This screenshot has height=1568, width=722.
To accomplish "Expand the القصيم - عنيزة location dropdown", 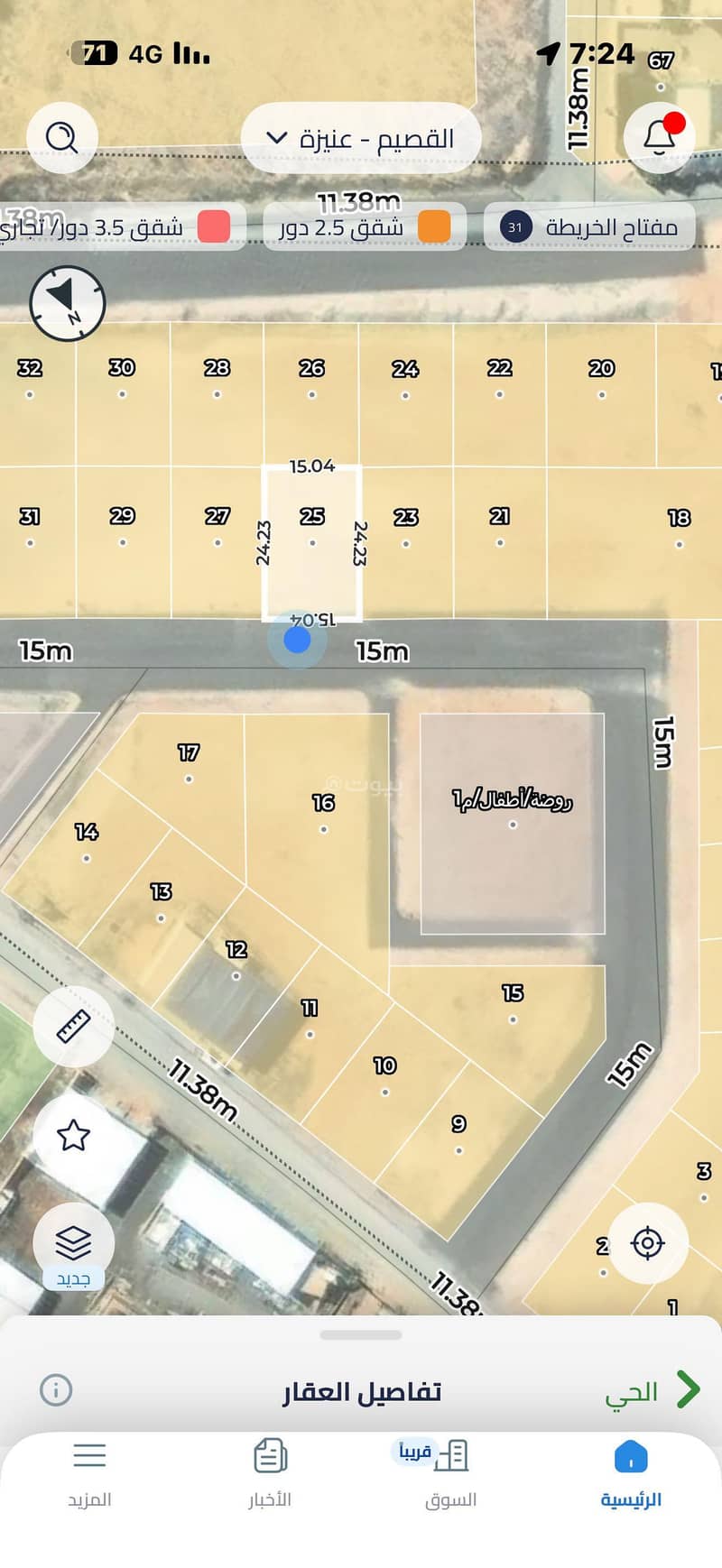I will [x=360, y=138].
